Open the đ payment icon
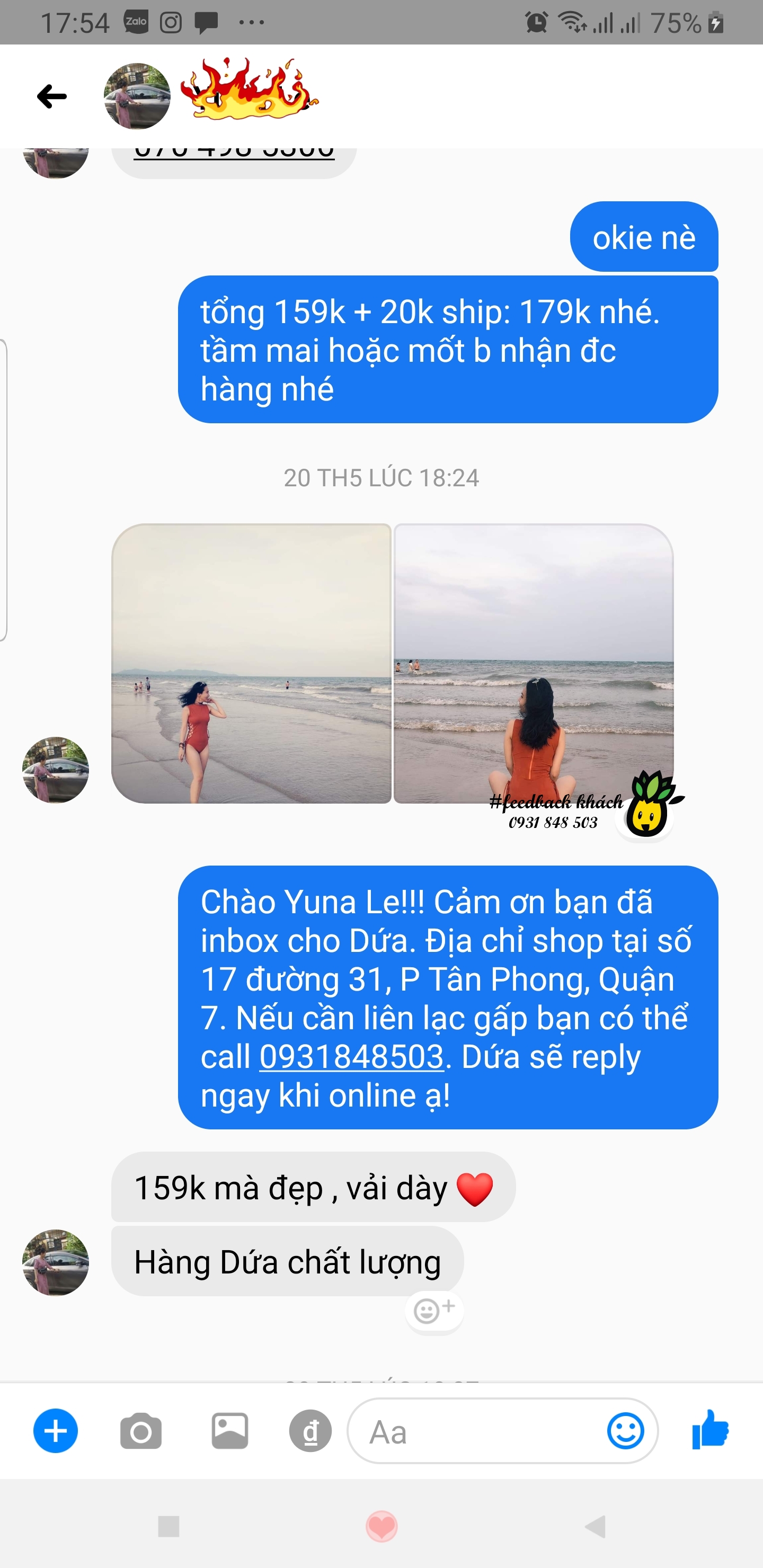This screenshot has height=1568, width=763. 310,1431
